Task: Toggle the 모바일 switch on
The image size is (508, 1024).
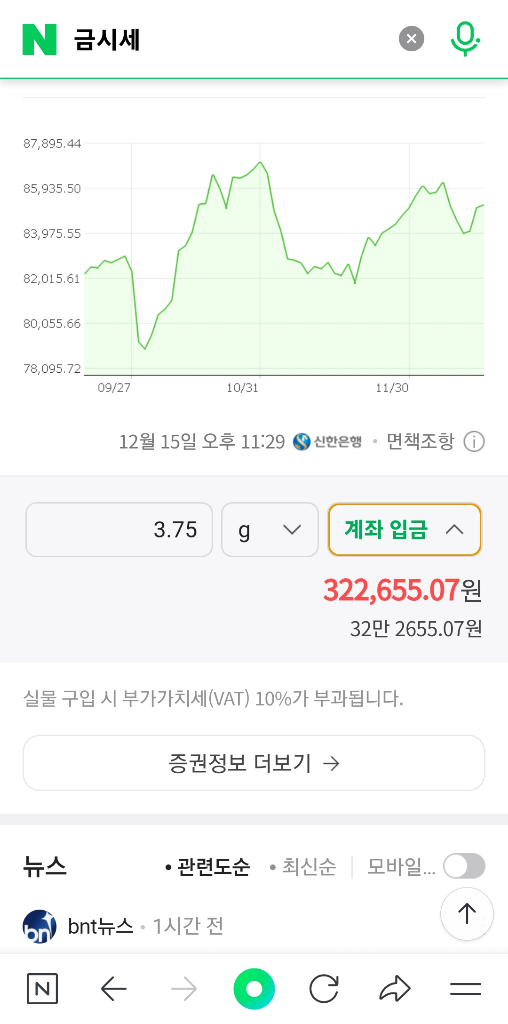Action: (464, 866)
